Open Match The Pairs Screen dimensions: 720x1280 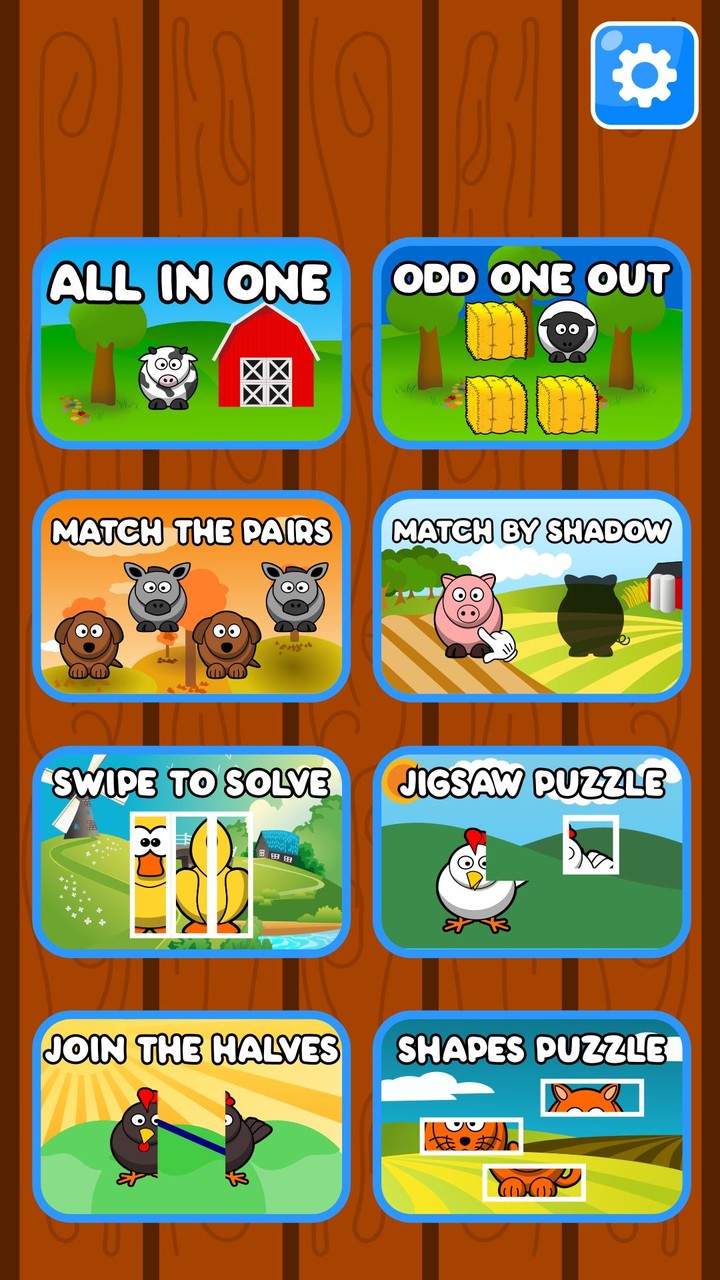click(188, 595)
